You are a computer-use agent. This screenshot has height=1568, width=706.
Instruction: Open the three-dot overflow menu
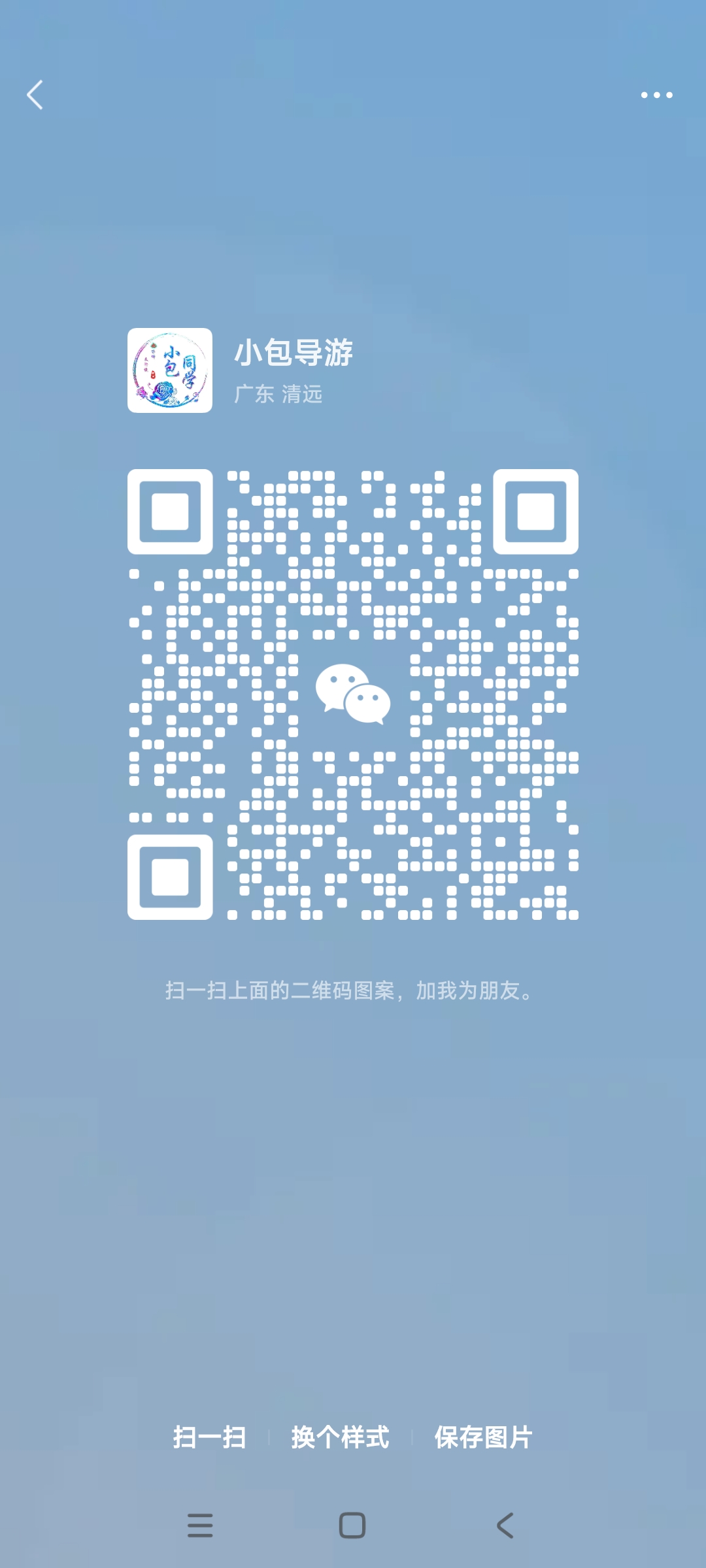(656, 95)
